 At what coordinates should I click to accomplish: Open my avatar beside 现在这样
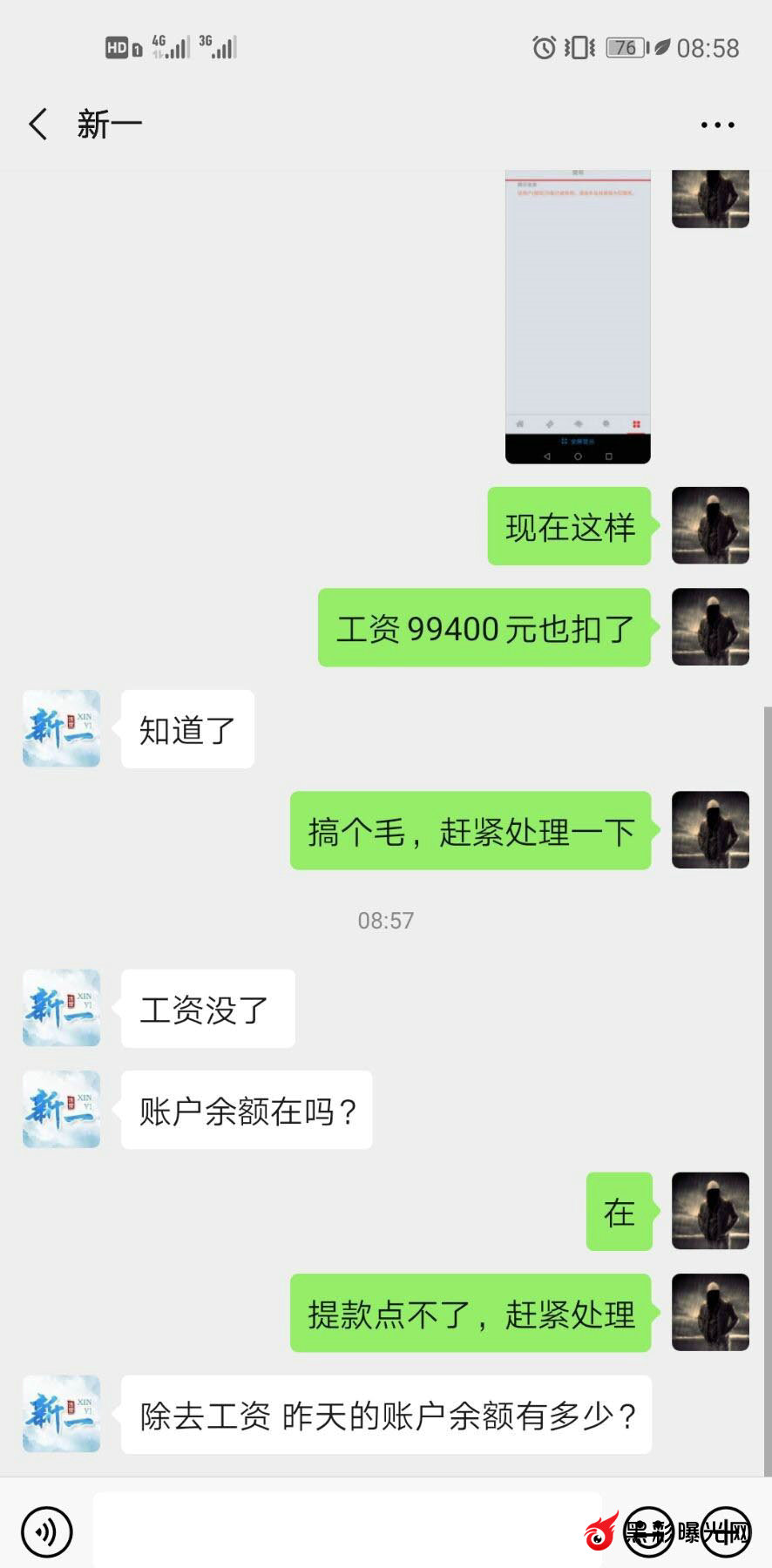point(710,526)
